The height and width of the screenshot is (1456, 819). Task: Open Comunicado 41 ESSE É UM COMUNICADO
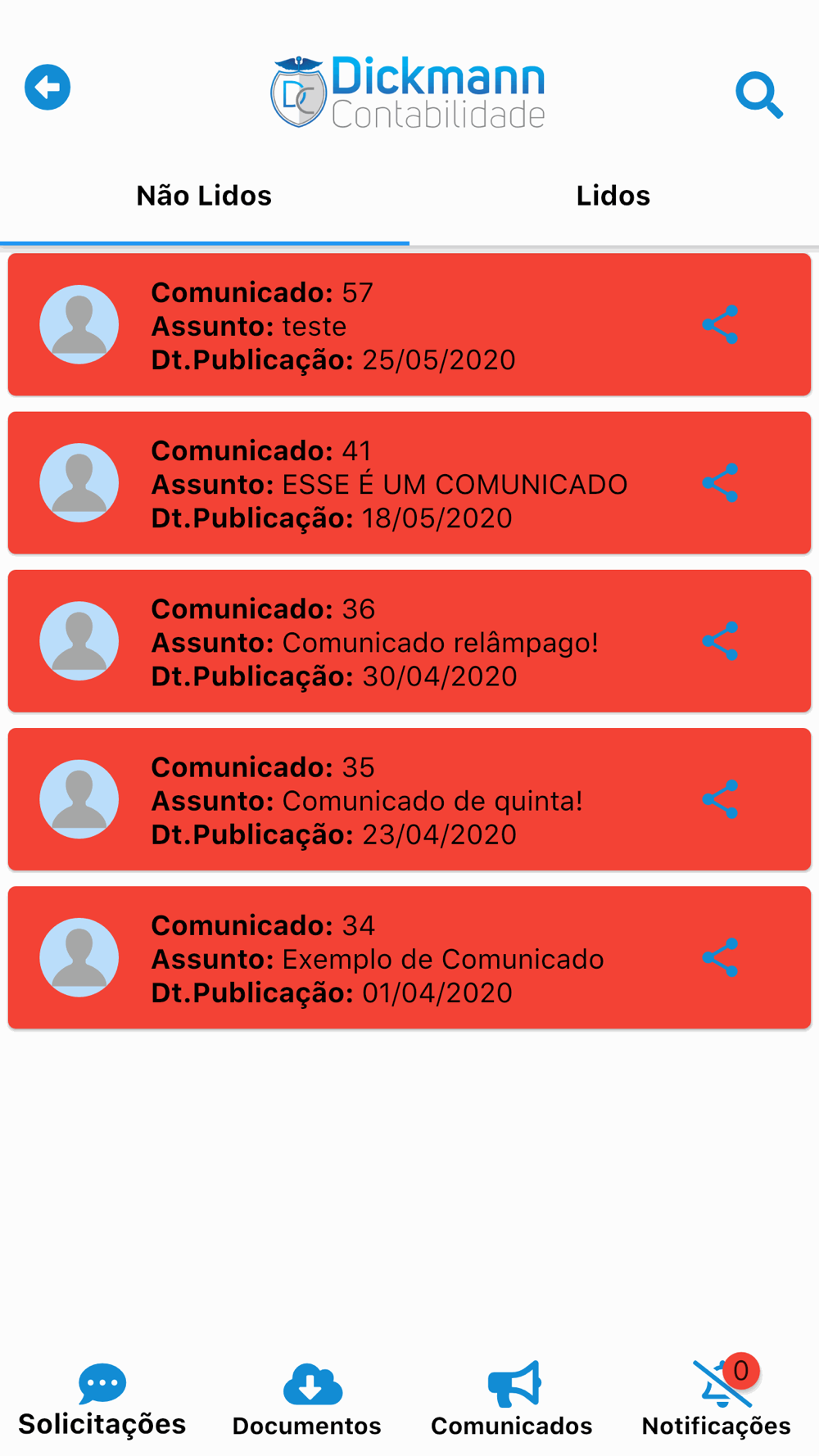click(409, 483)
